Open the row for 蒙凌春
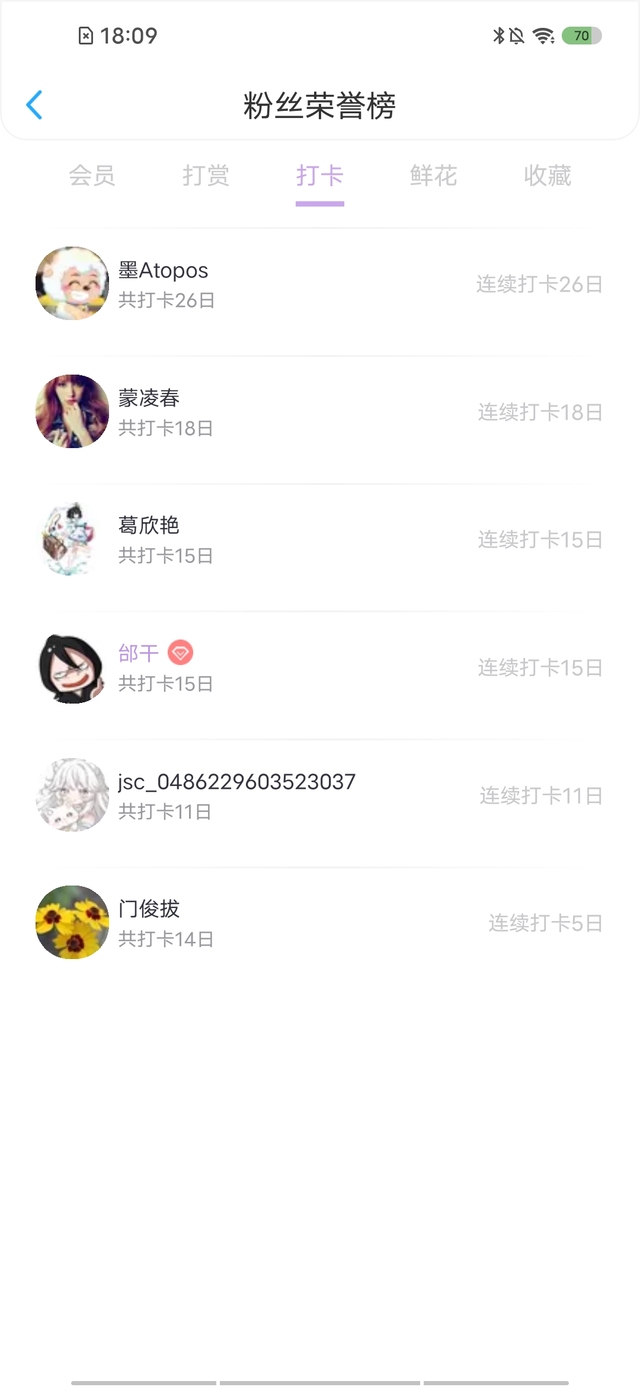The width and height of the screenshot is (640, 1387). click(320, 412)
